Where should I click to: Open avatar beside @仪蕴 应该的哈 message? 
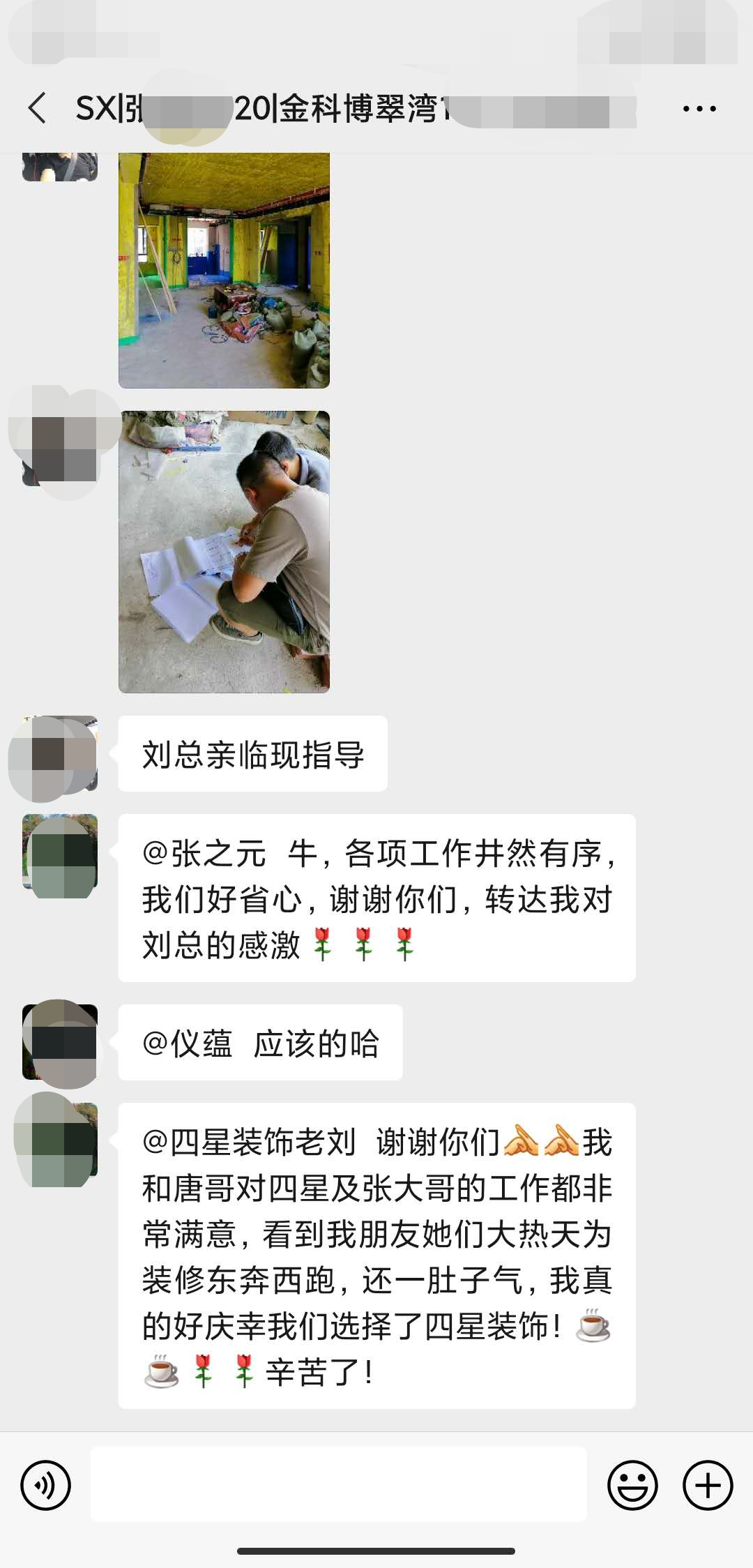[60, 1042]
